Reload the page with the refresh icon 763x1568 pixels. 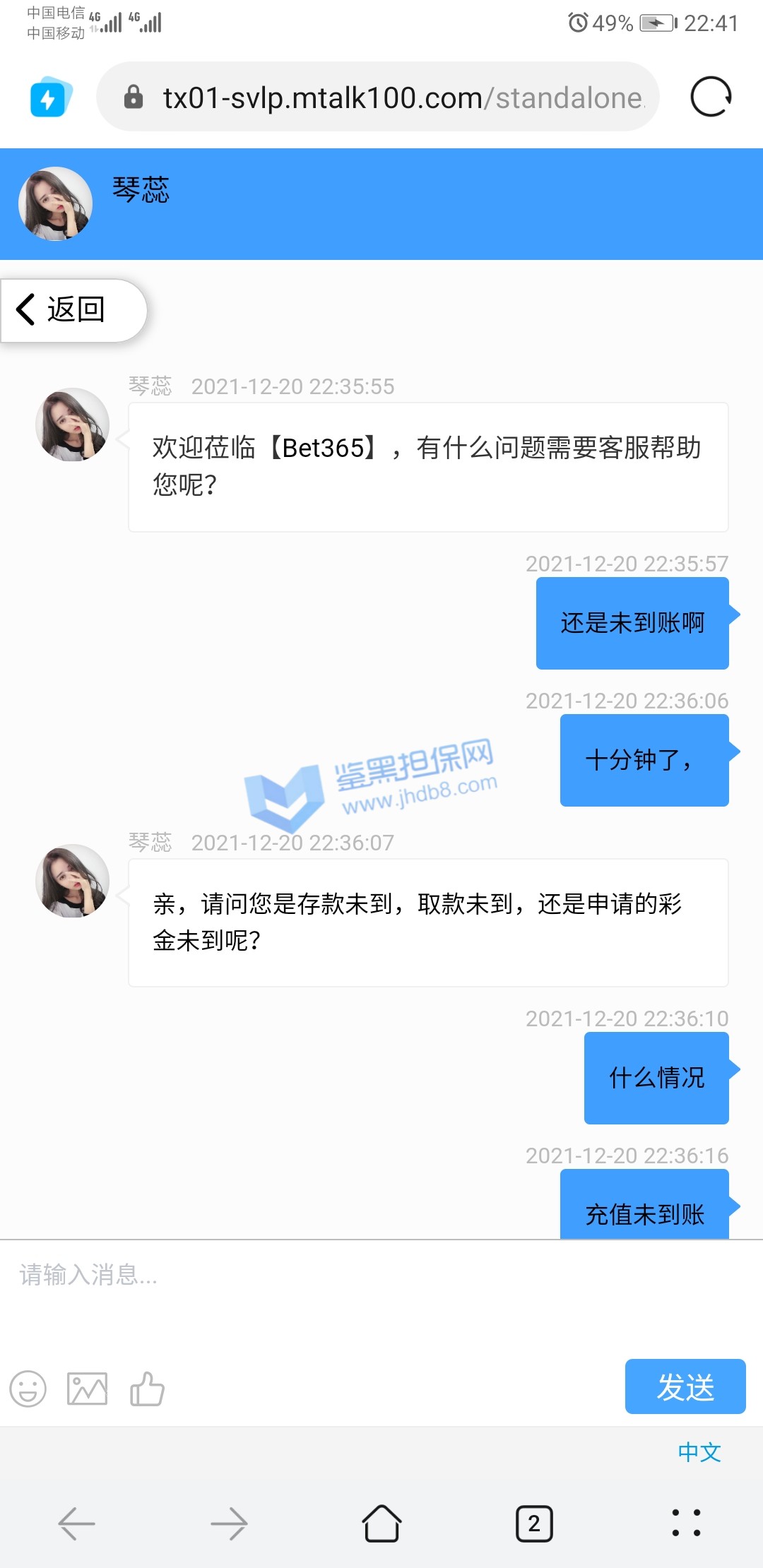point(711,97)
